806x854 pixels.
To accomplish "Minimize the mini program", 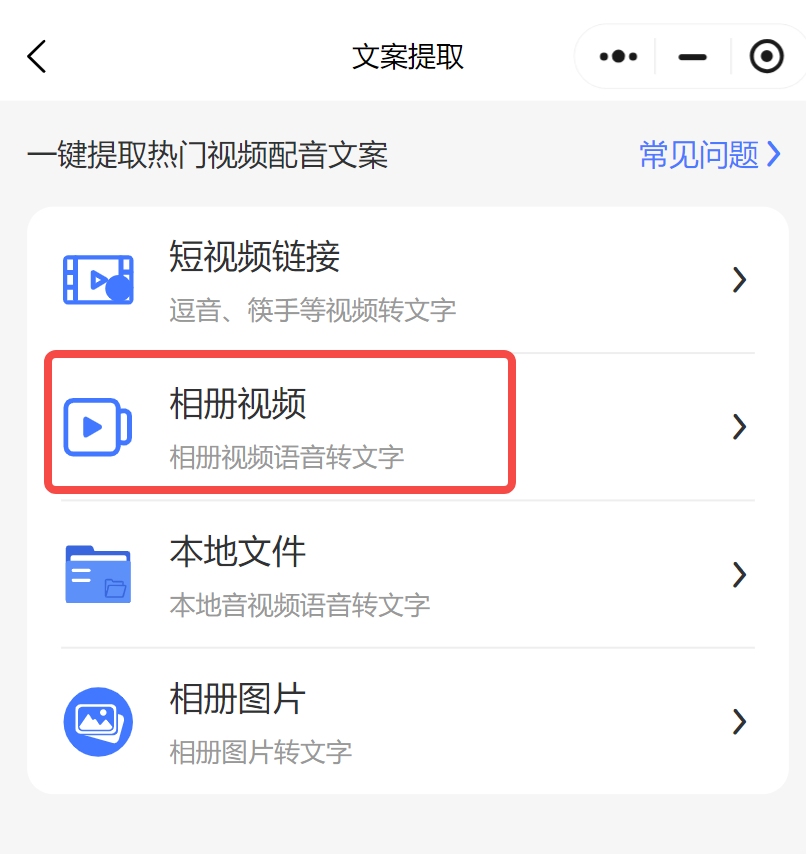I will click(x=692, y=57).
